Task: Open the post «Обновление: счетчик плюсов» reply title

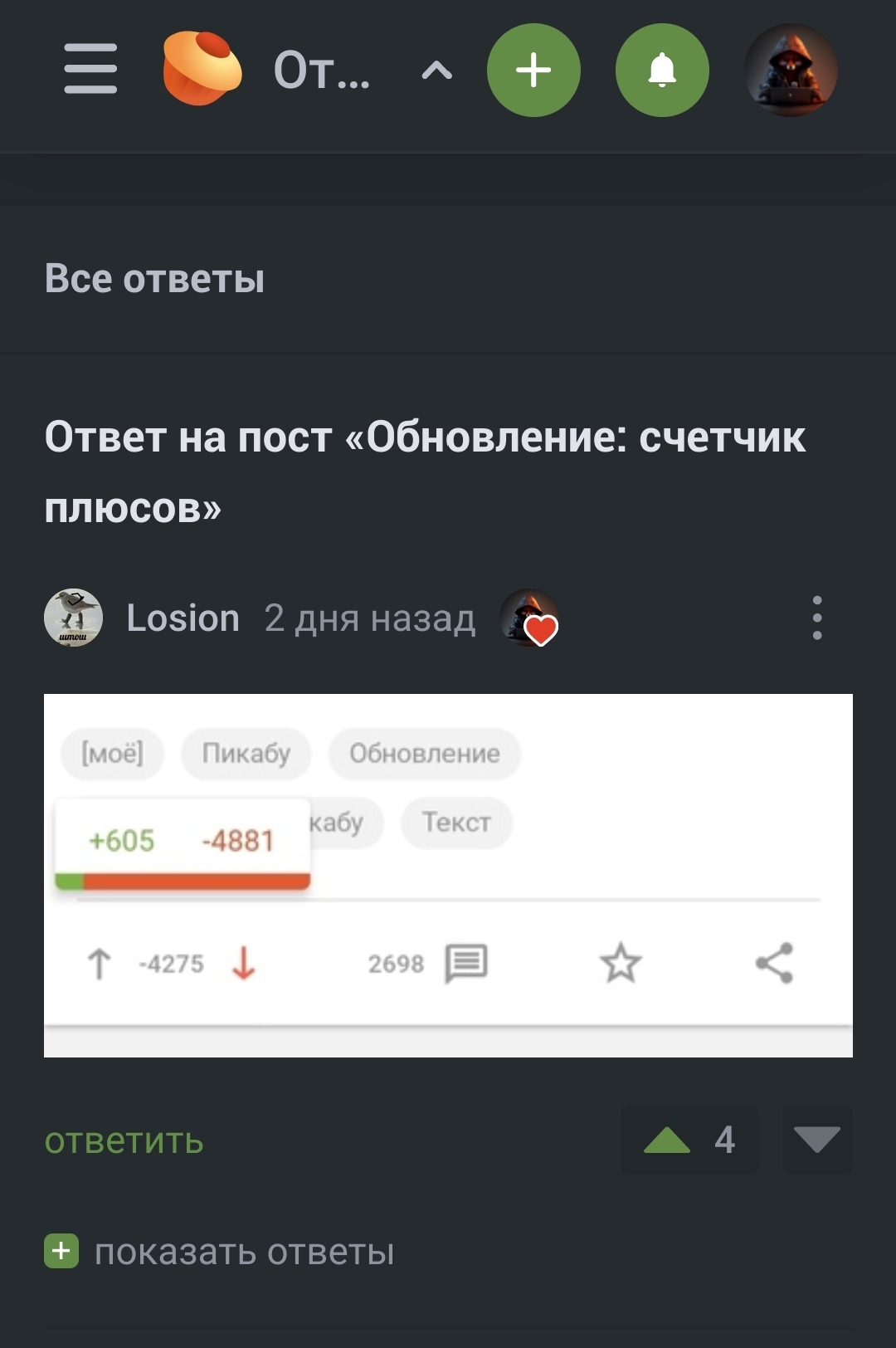Action: click(424, 471)
